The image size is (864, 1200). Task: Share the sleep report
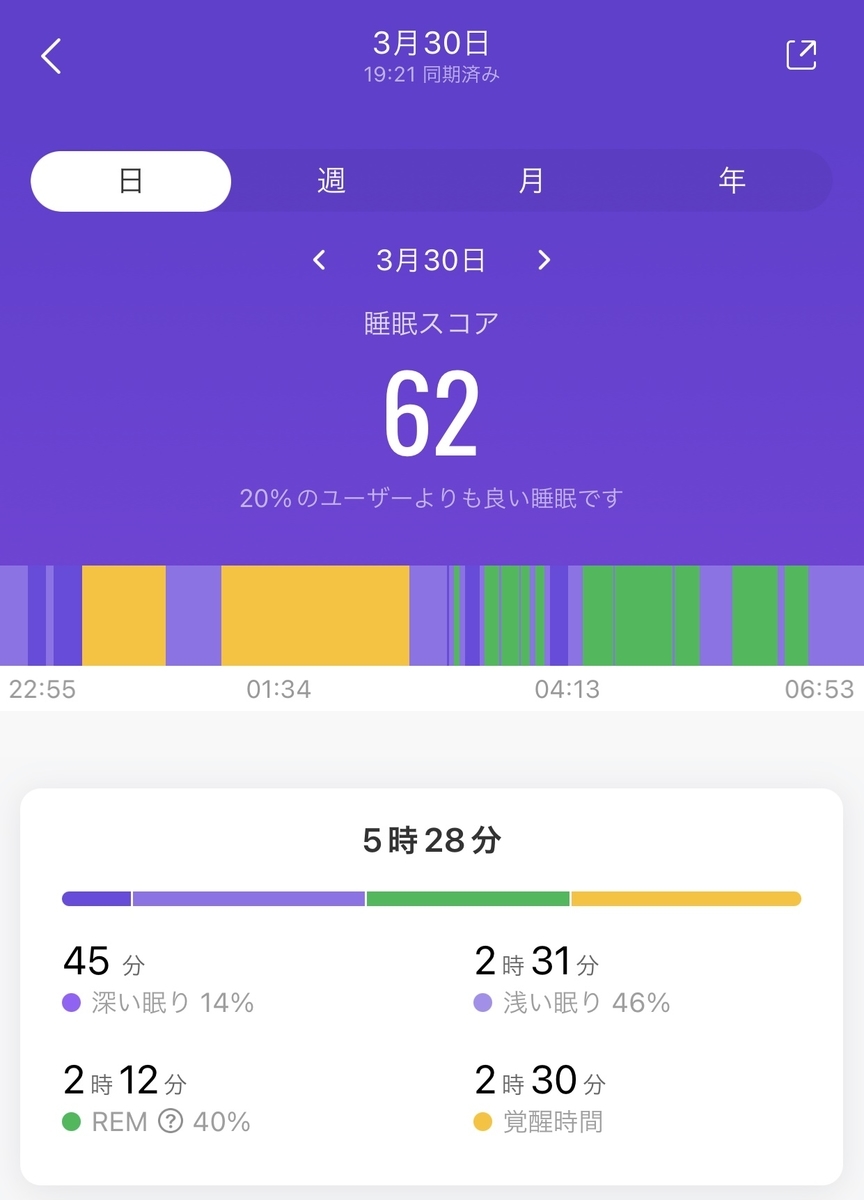[x=801, y=55]
